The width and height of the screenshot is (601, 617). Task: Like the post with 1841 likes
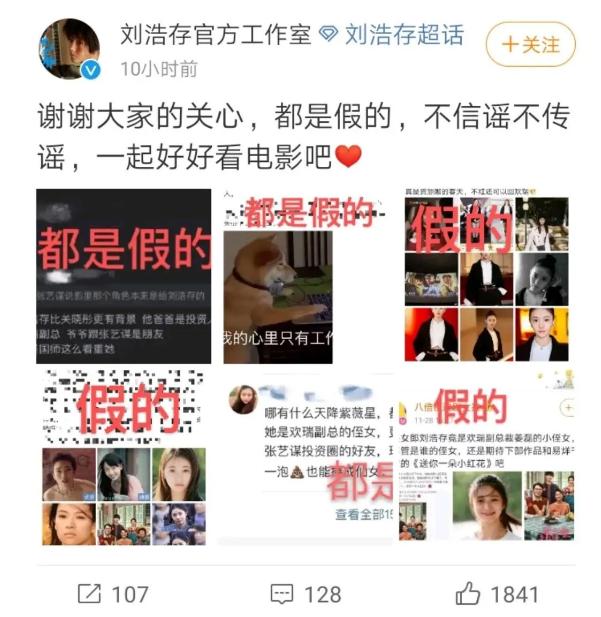497,593
